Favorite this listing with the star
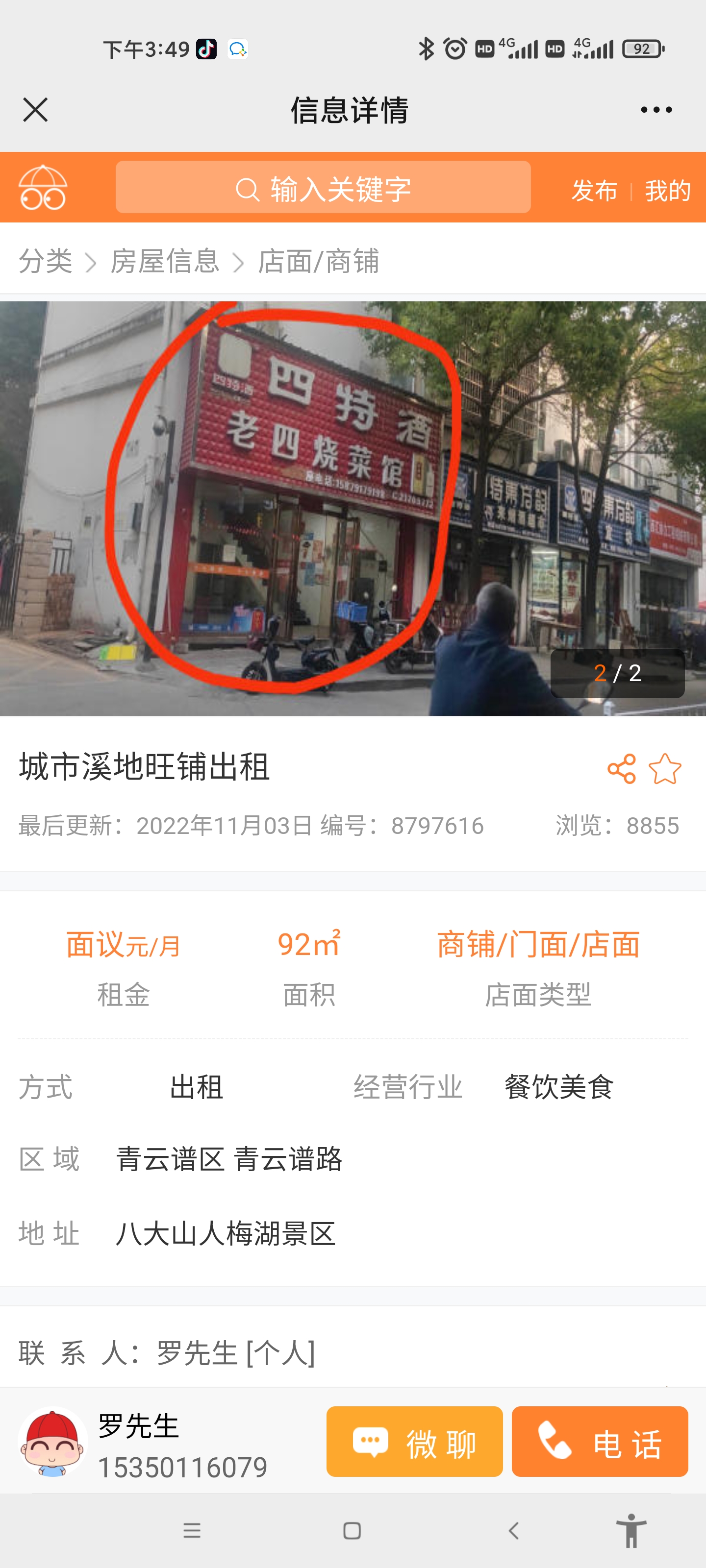 [665, 769]
